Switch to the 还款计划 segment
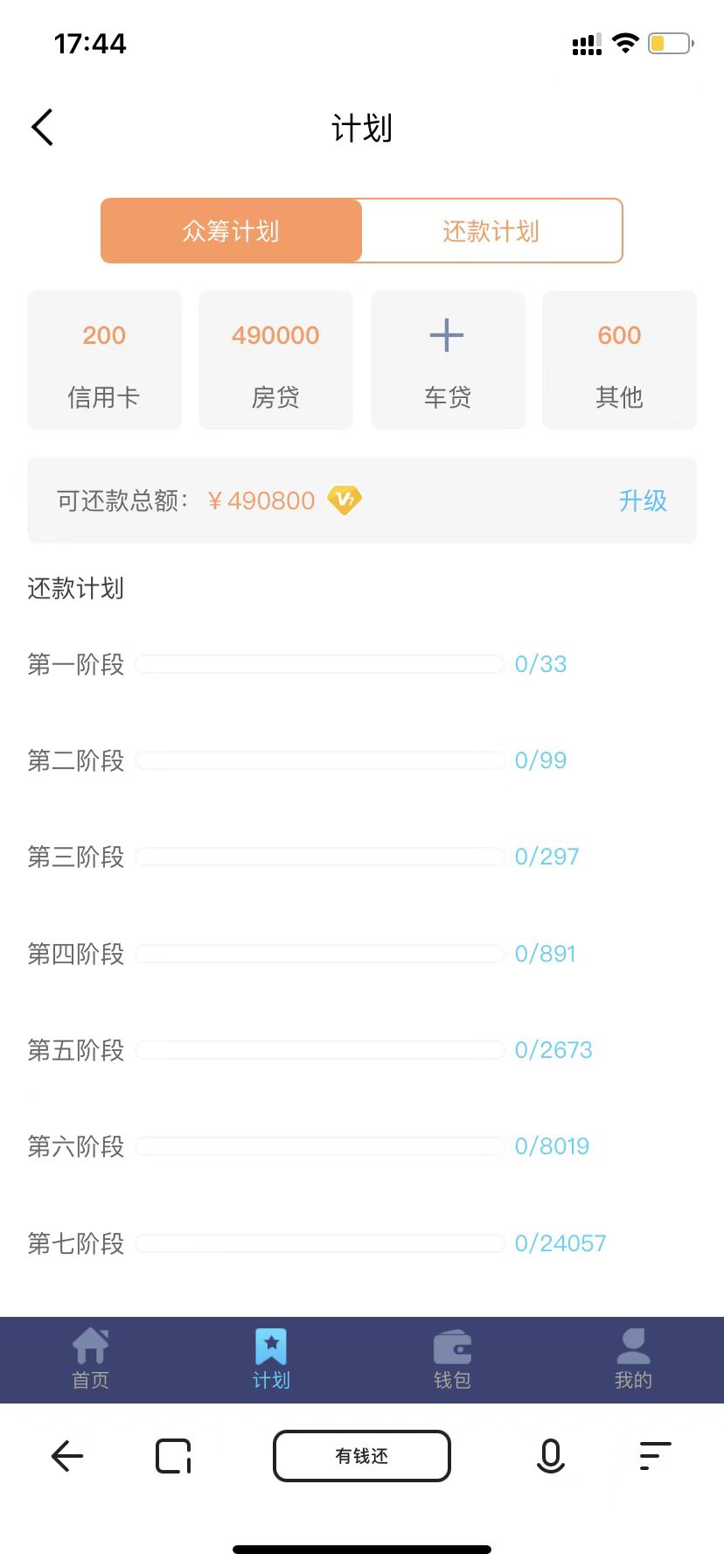 tap(491, 231)
